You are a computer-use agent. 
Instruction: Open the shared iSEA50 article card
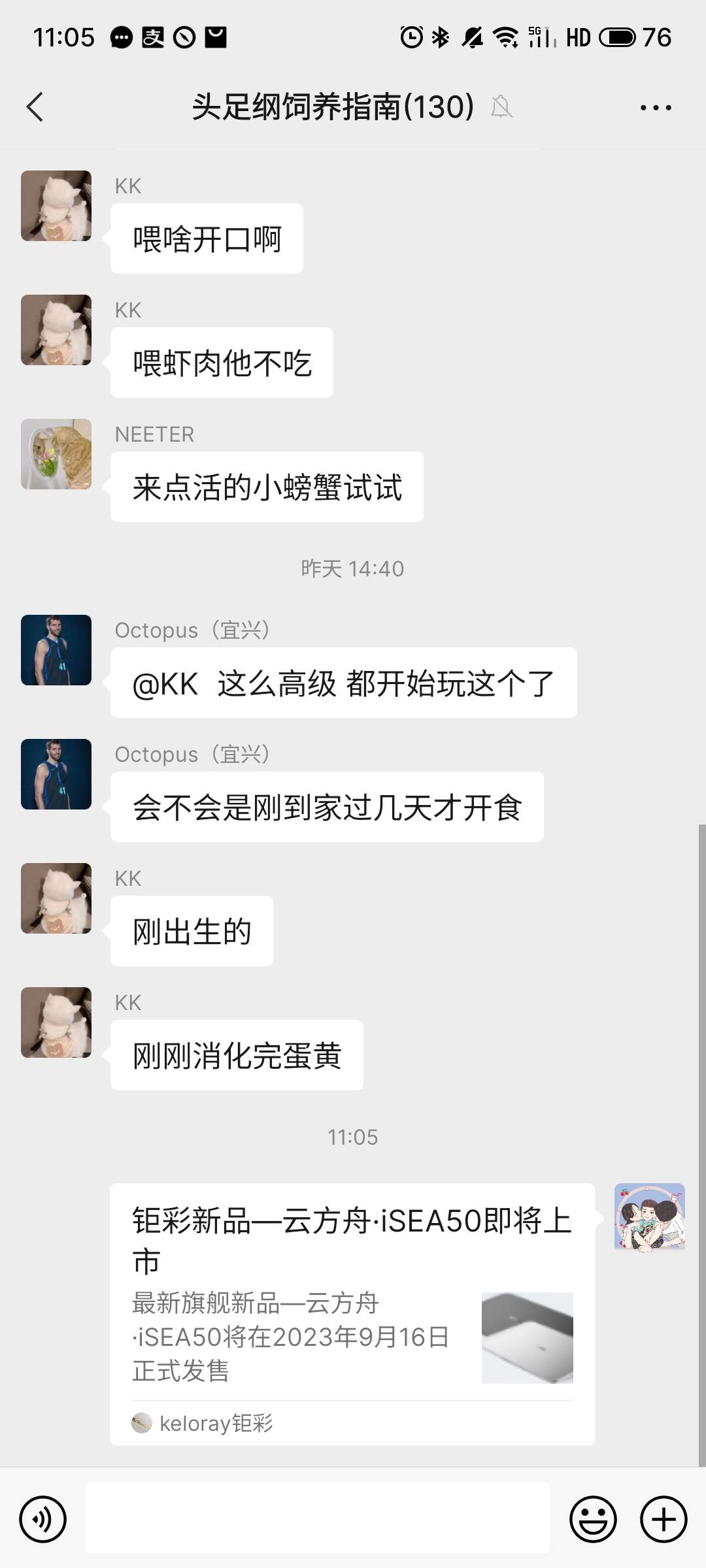(x=352, y=1313)
